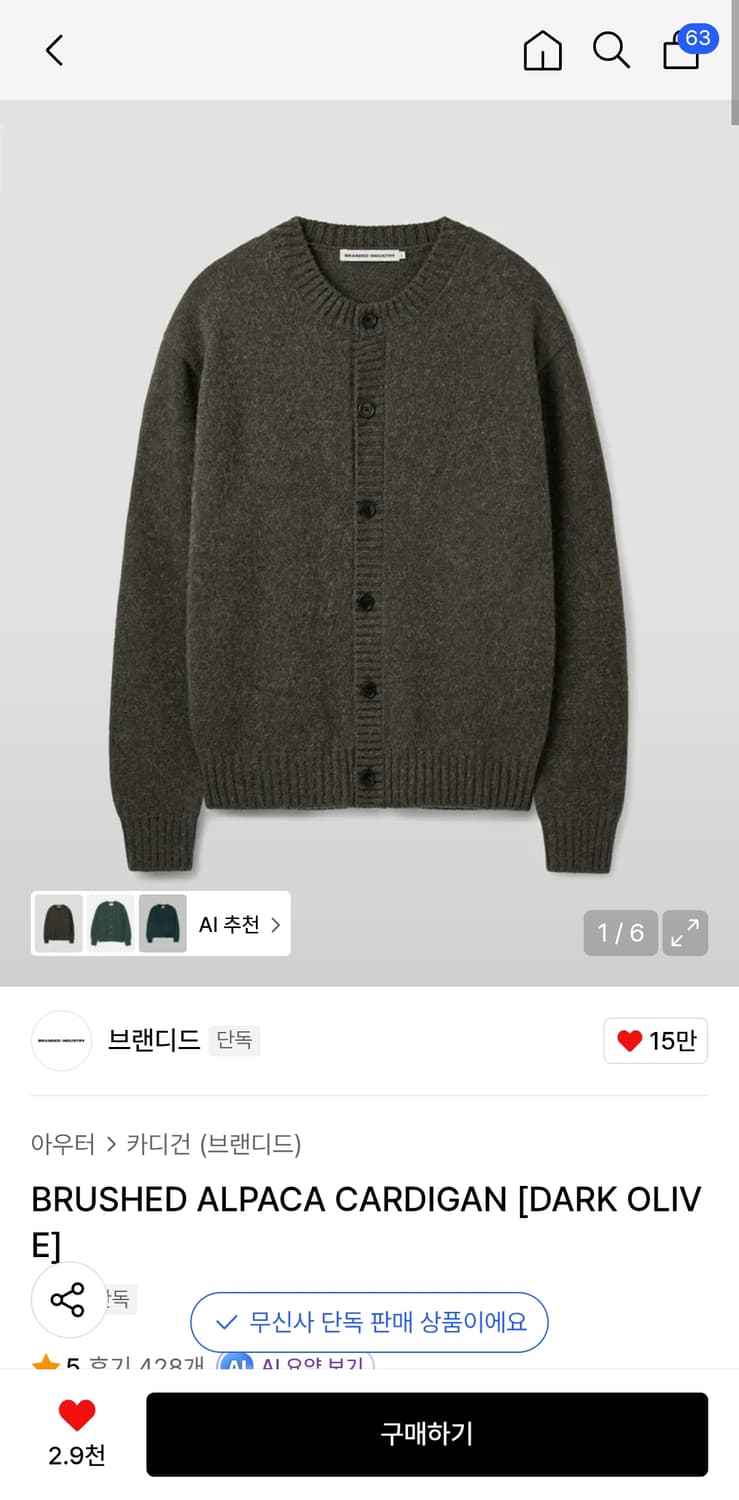Expand the image to fullscreen via arrow icon
The width and height of the screenshot is (739, 1500).
[x=685, y=933]
